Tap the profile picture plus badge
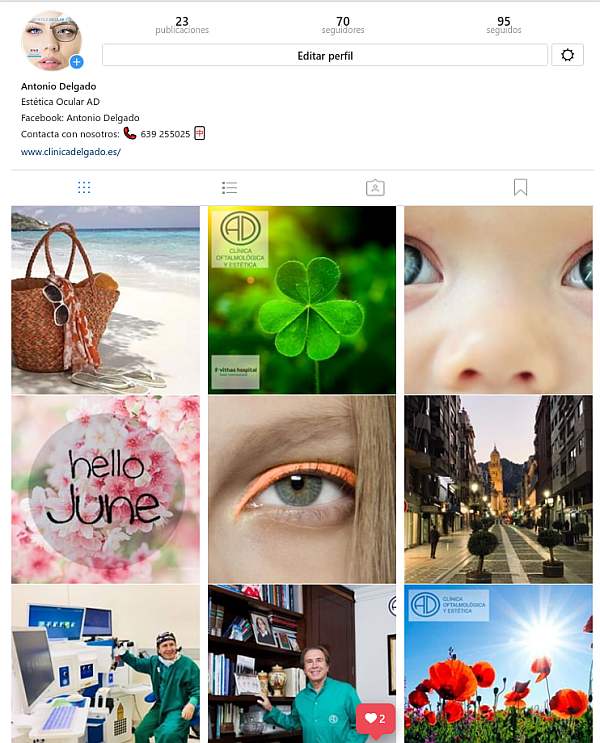The image size is (600, 743). (76, 62)
